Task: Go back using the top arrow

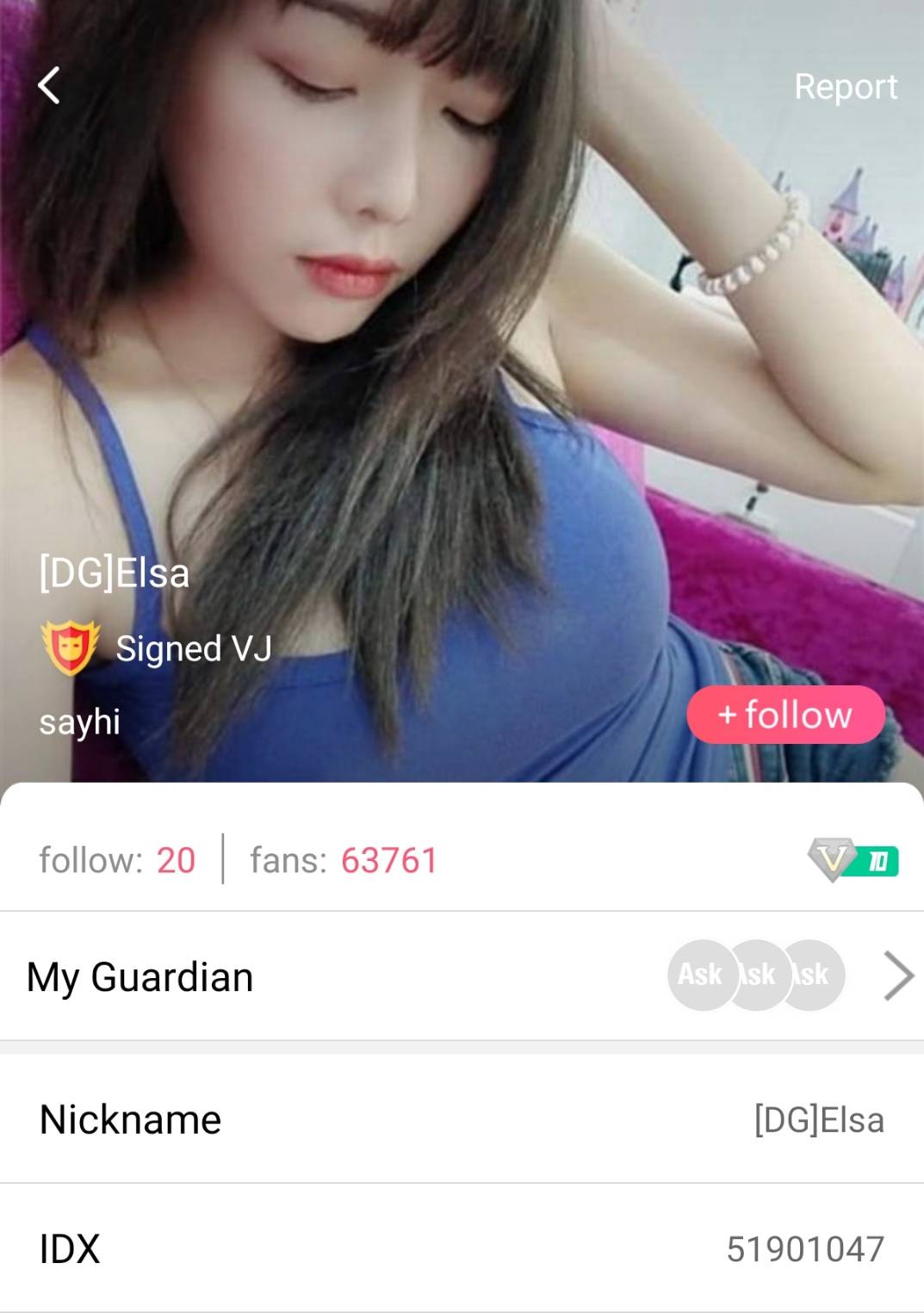Action: pos(49,85)
